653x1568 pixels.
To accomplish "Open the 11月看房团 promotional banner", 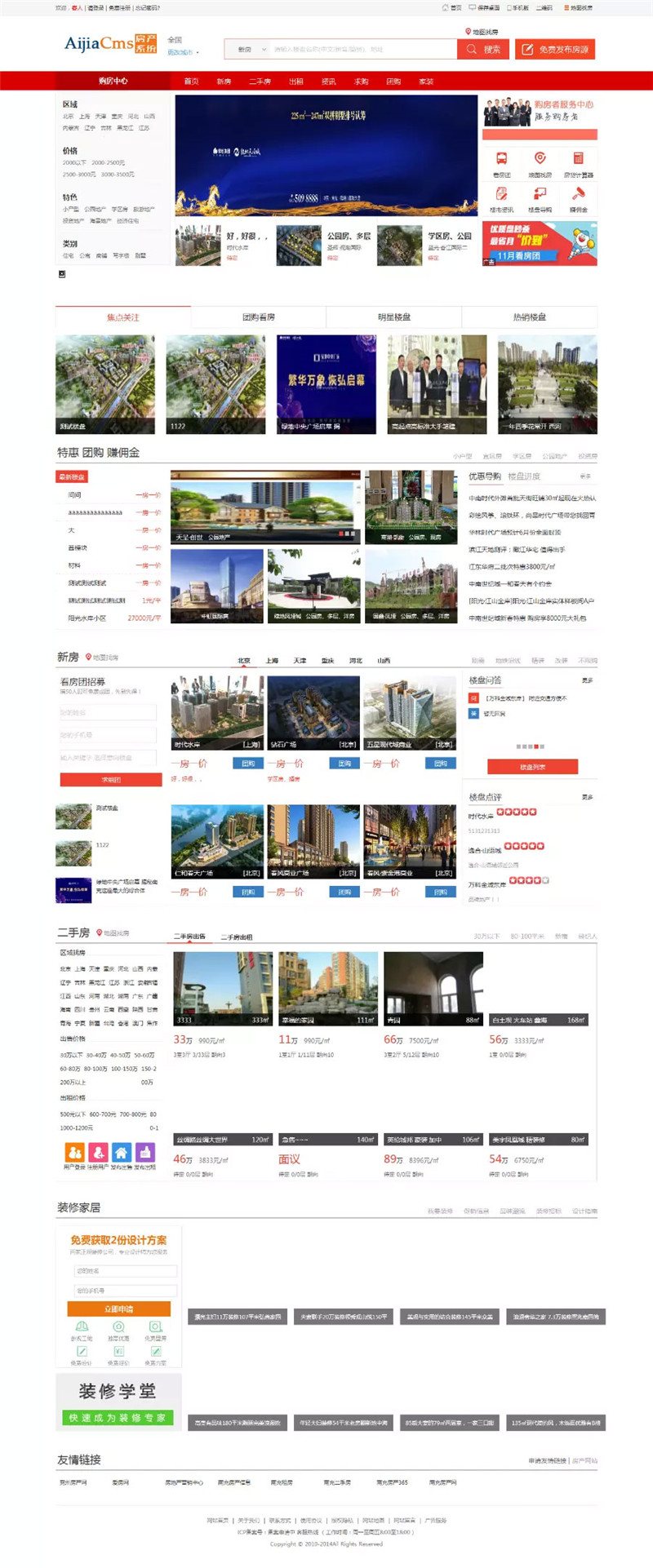I will 540,243.
